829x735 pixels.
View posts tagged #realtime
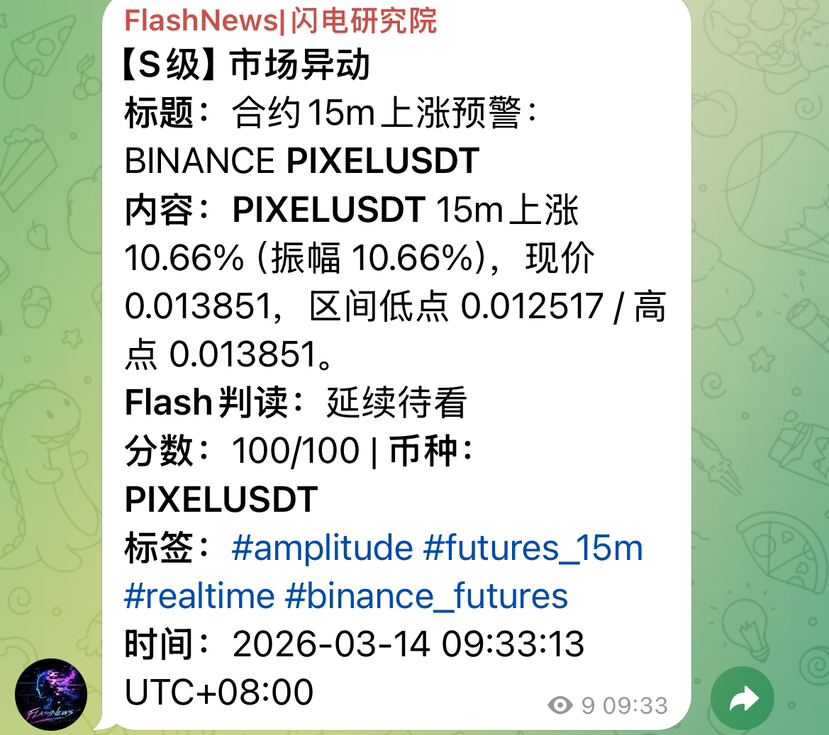[199, 596]
